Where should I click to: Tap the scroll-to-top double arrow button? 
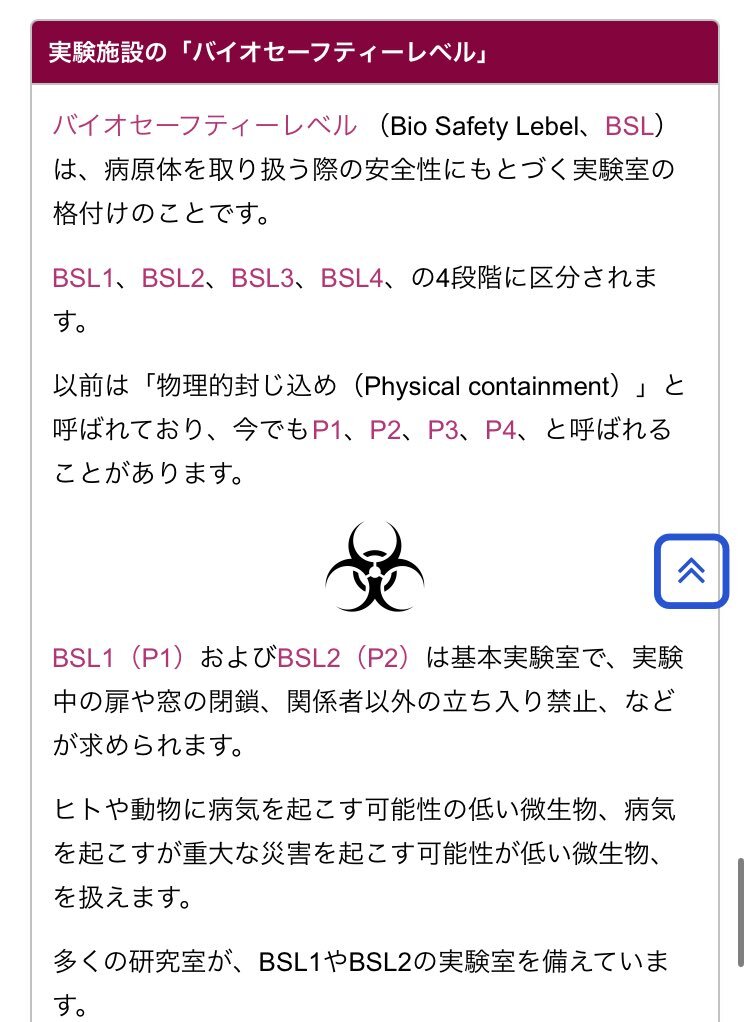click(x=691, y=570)
